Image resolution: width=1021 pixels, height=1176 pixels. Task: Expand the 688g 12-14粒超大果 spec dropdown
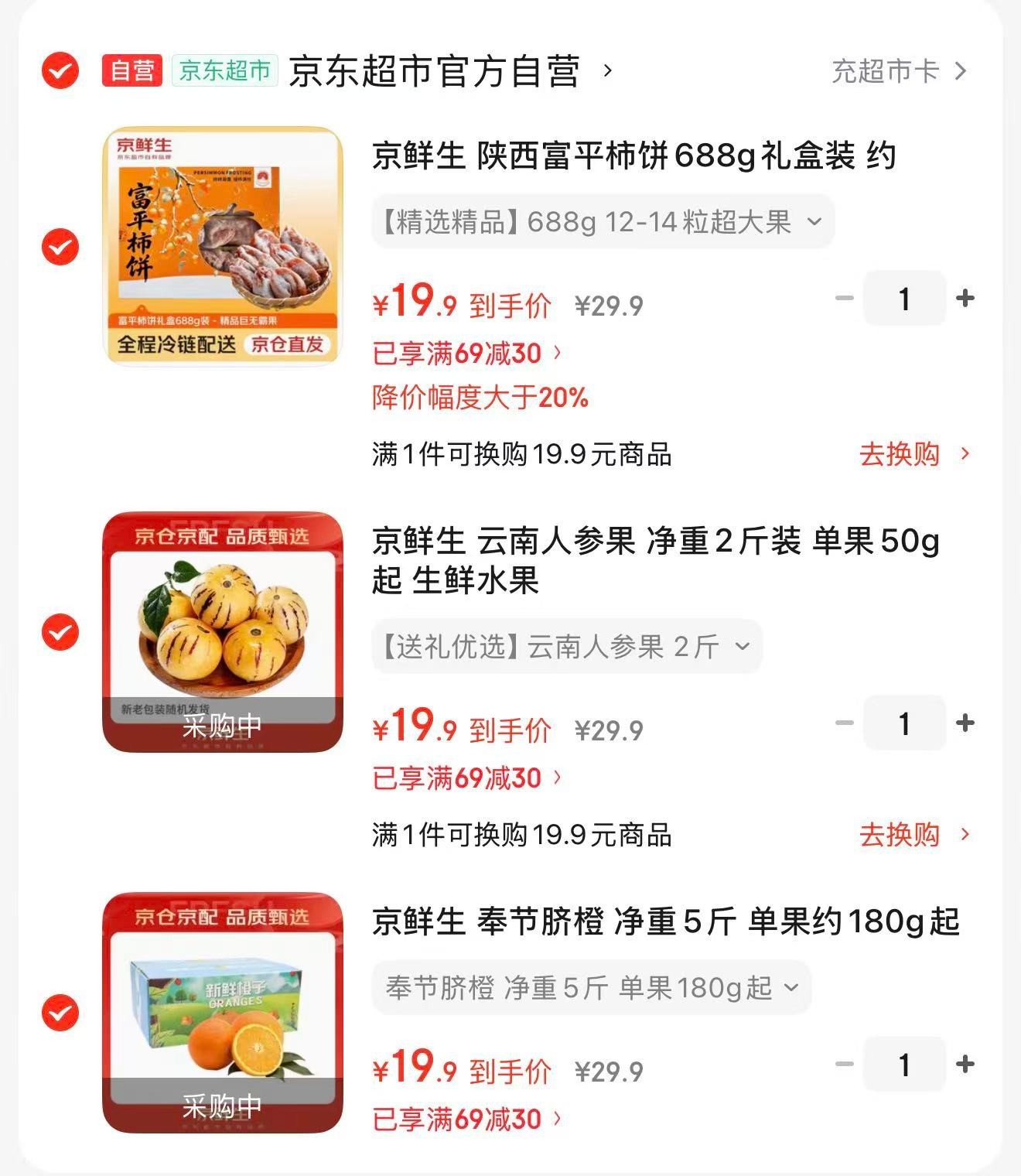click(602, 222)
